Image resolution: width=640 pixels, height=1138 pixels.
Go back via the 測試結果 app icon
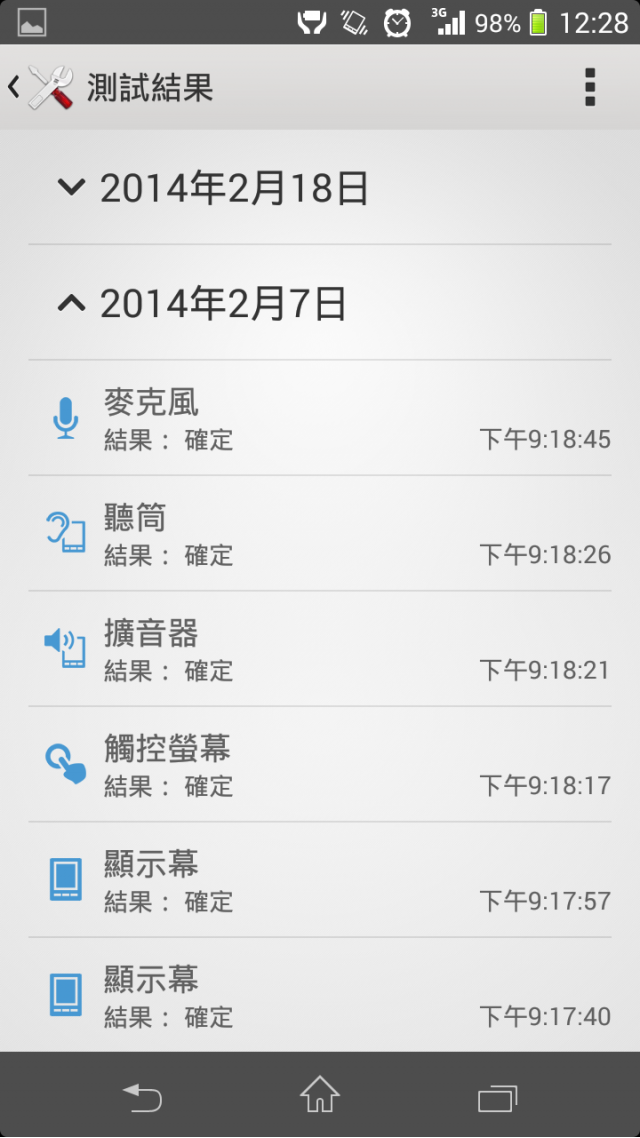tap(42, 88)
